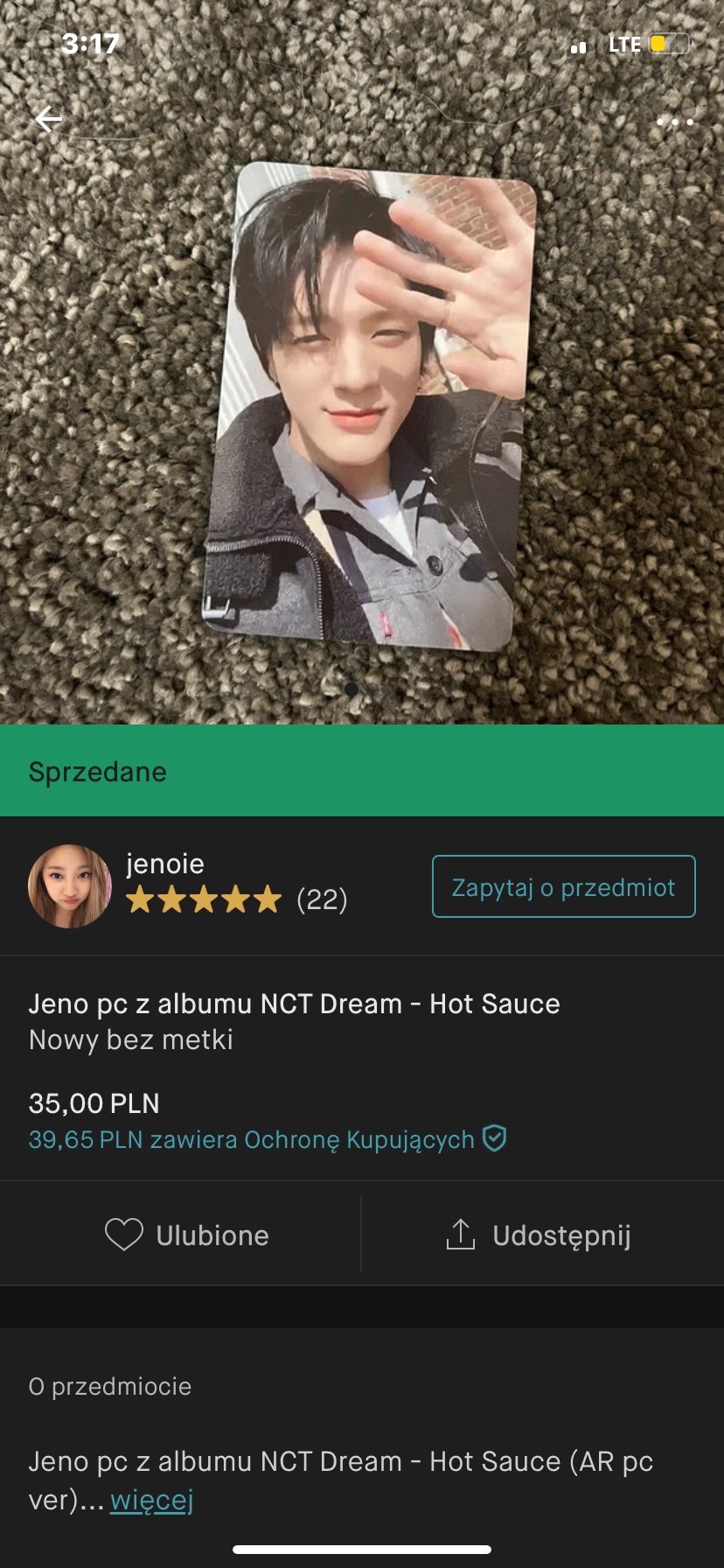Add the item to Ulubione
This screenshot has height=1568, width=724.
click(185, 1235)
